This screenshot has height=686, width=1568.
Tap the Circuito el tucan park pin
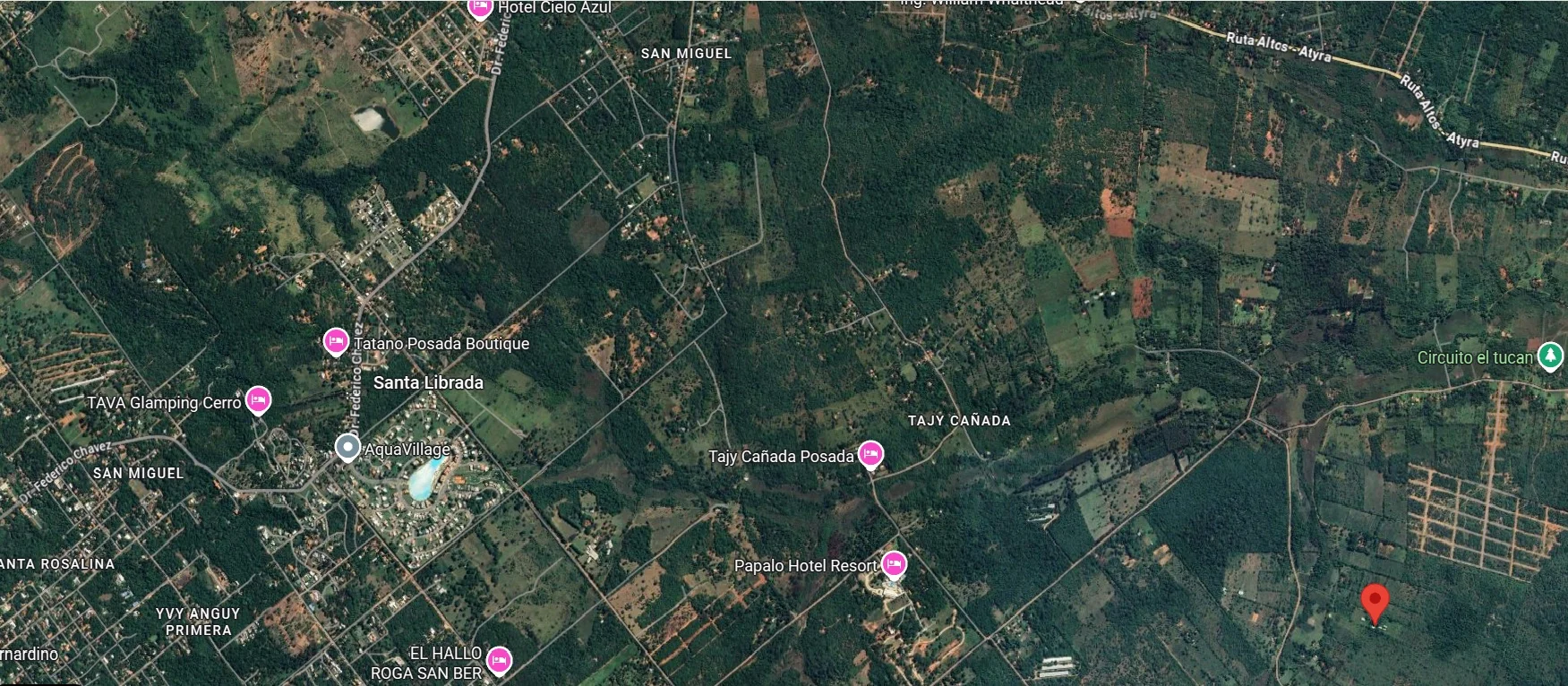(1550, 356)
